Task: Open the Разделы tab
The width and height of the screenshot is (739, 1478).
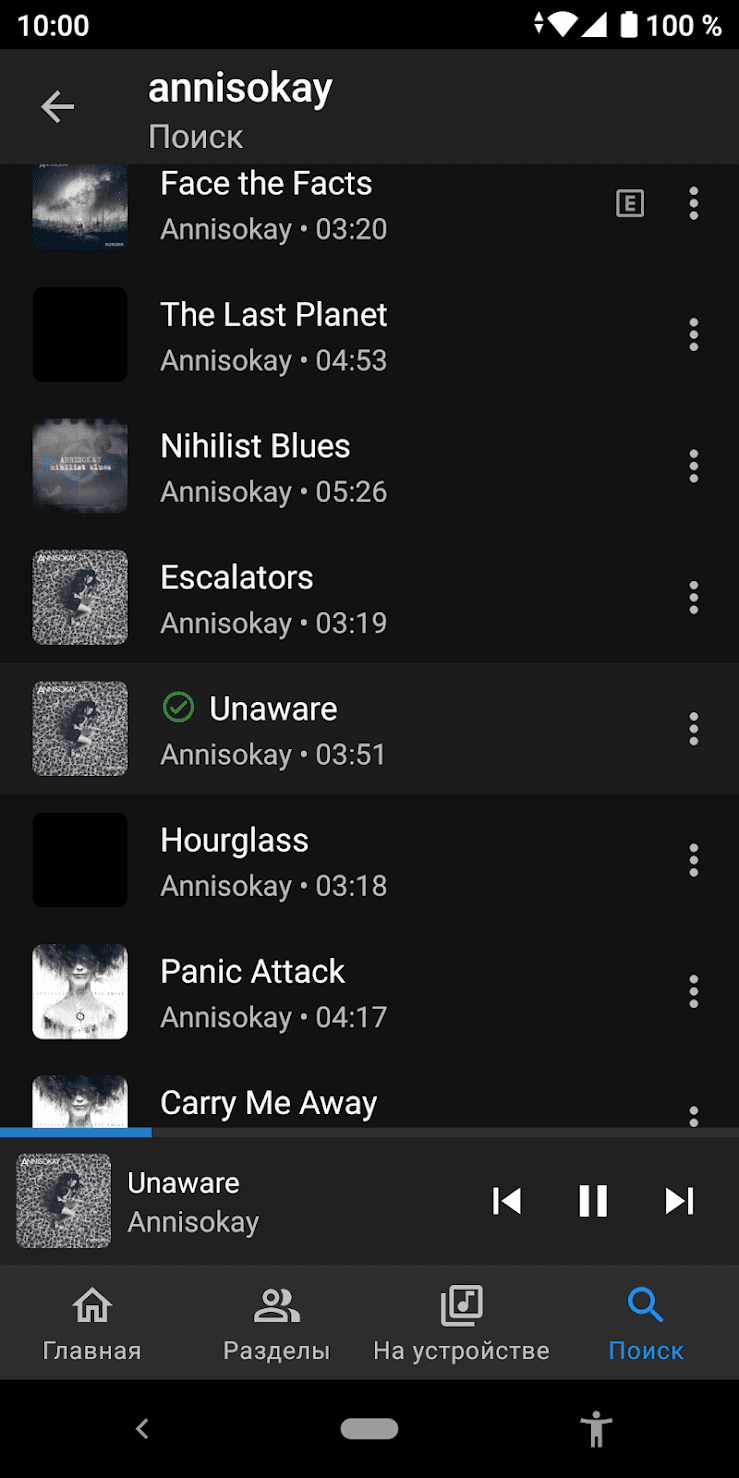Action: 276,1324
